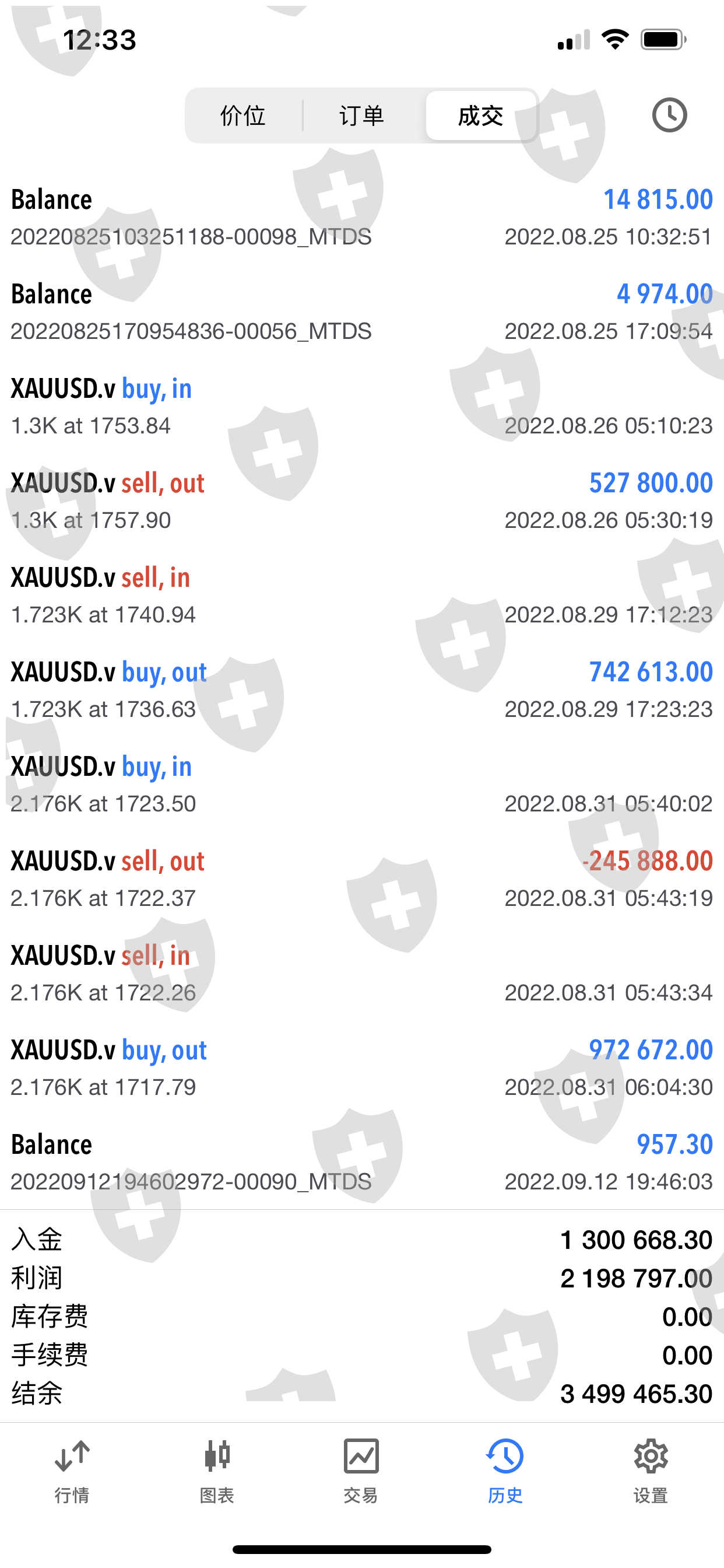
Task: Open the Balance entry of 957.30
Action: 361,1162
